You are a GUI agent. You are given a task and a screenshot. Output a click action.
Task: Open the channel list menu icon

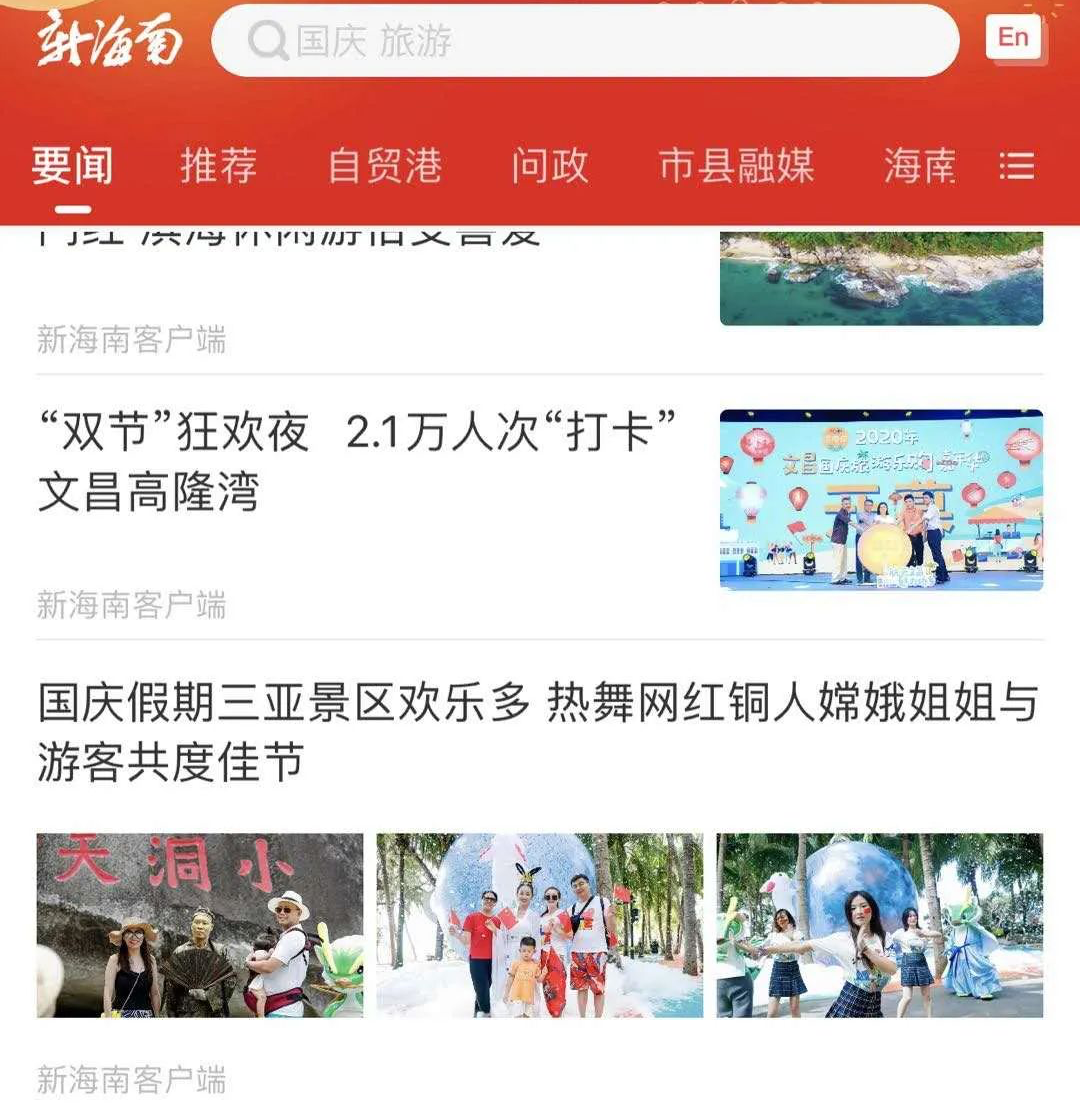[x=1017, y=166]
